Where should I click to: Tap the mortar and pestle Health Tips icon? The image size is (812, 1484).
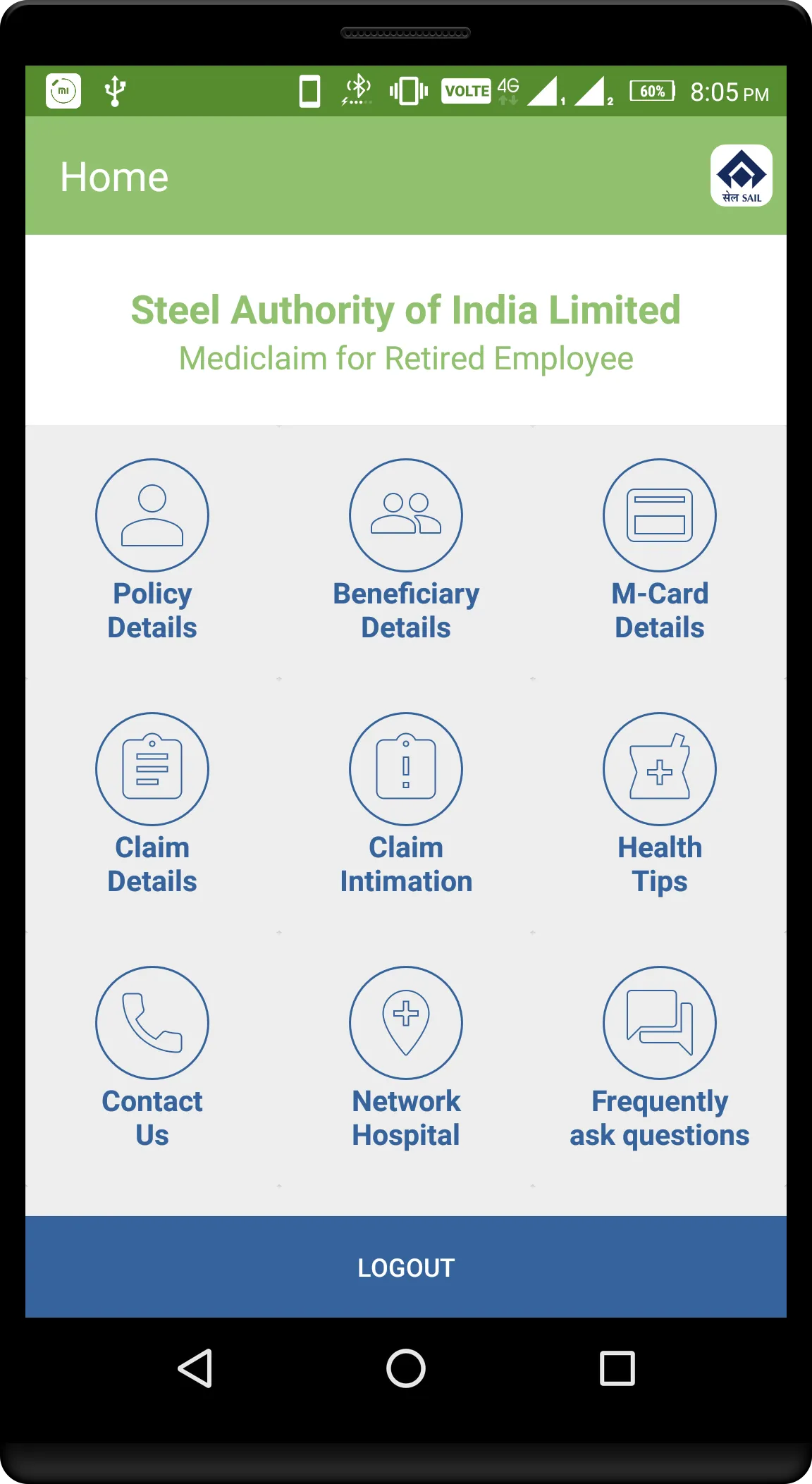[x=659, y=769]
